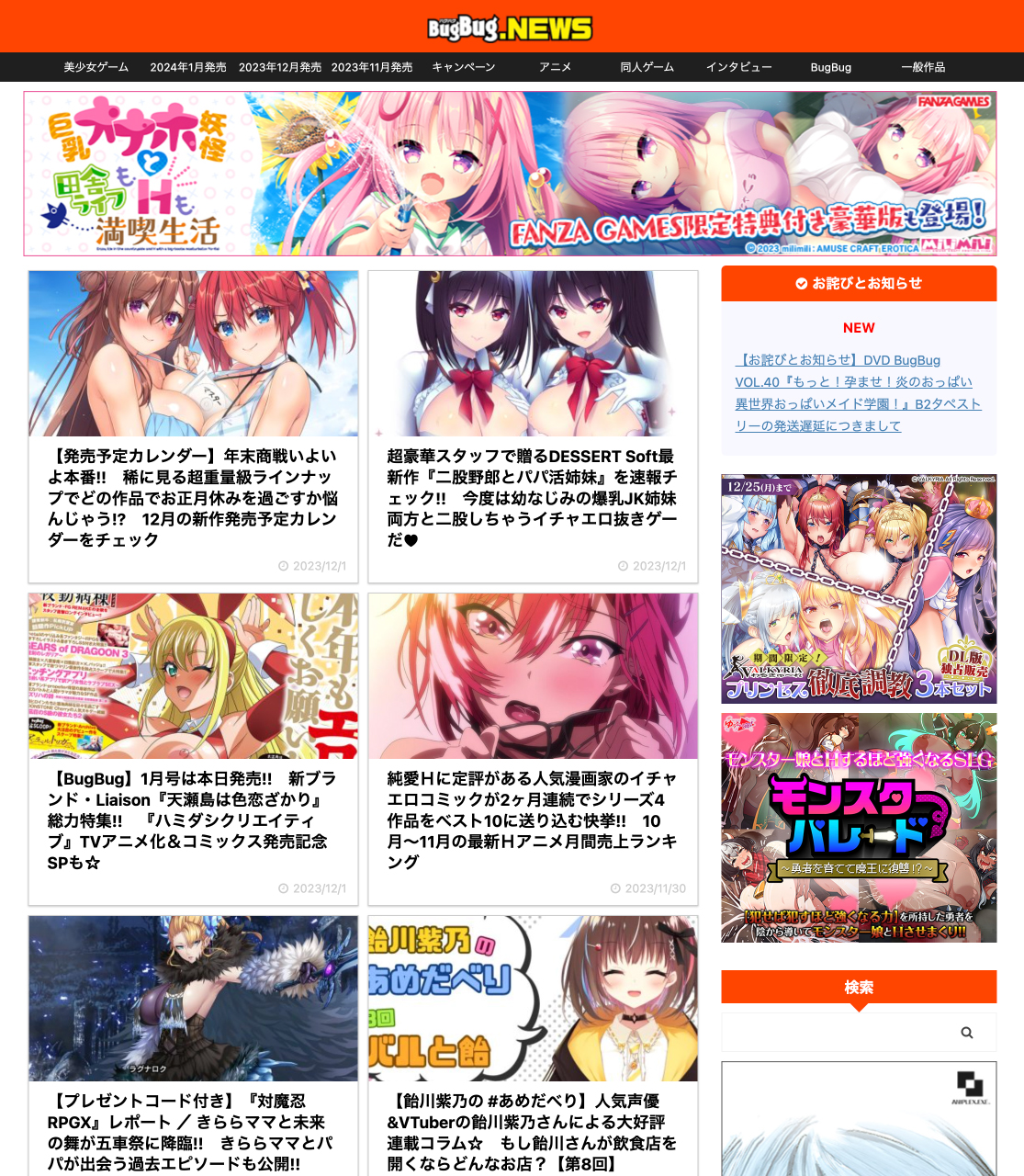Open the DESSERT Soft 最新作 article
Image resolution: width=1024 pixels, height=1176 pixels.
pyautogui.click(x=533, y=497)
